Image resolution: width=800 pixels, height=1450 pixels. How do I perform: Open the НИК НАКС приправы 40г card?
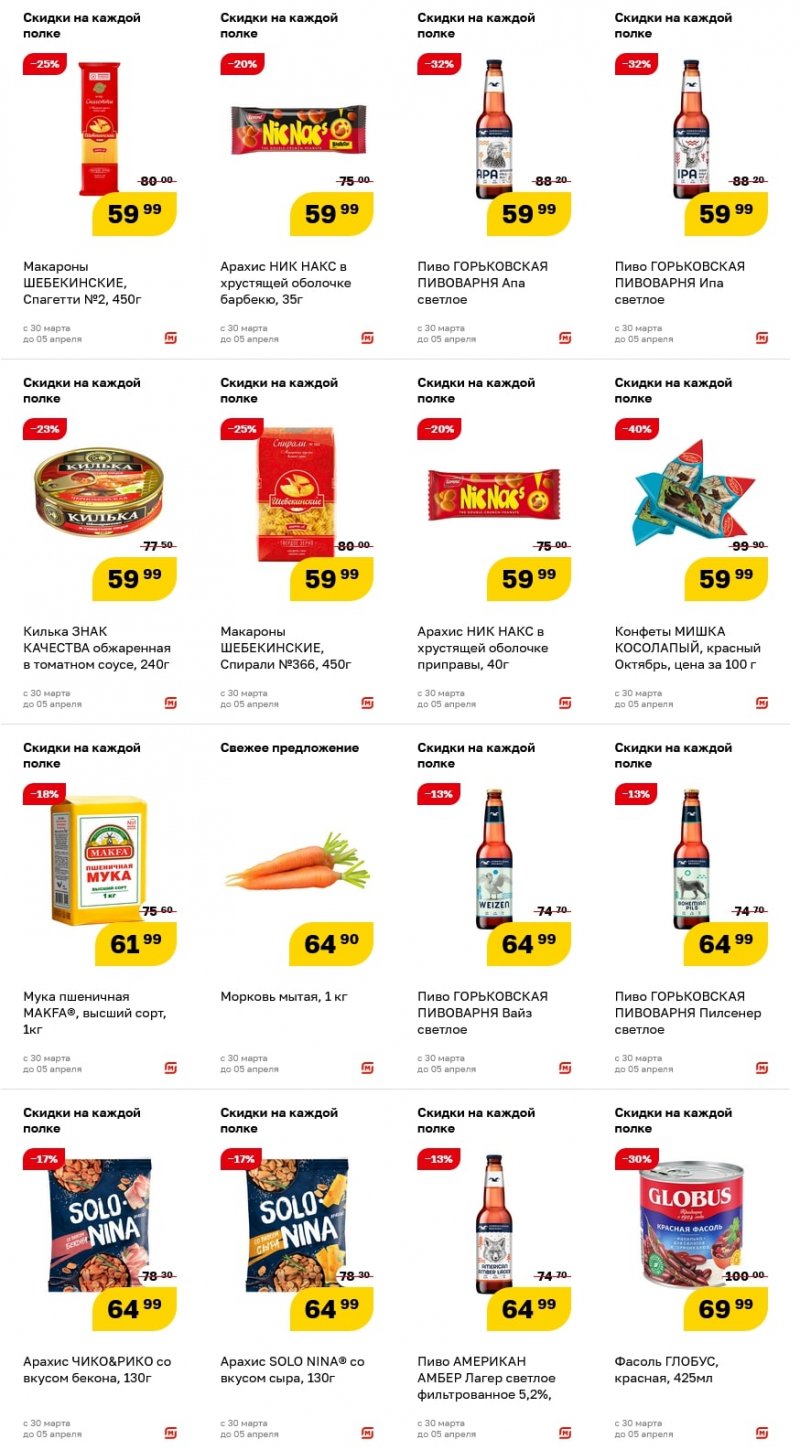(493, 545)
